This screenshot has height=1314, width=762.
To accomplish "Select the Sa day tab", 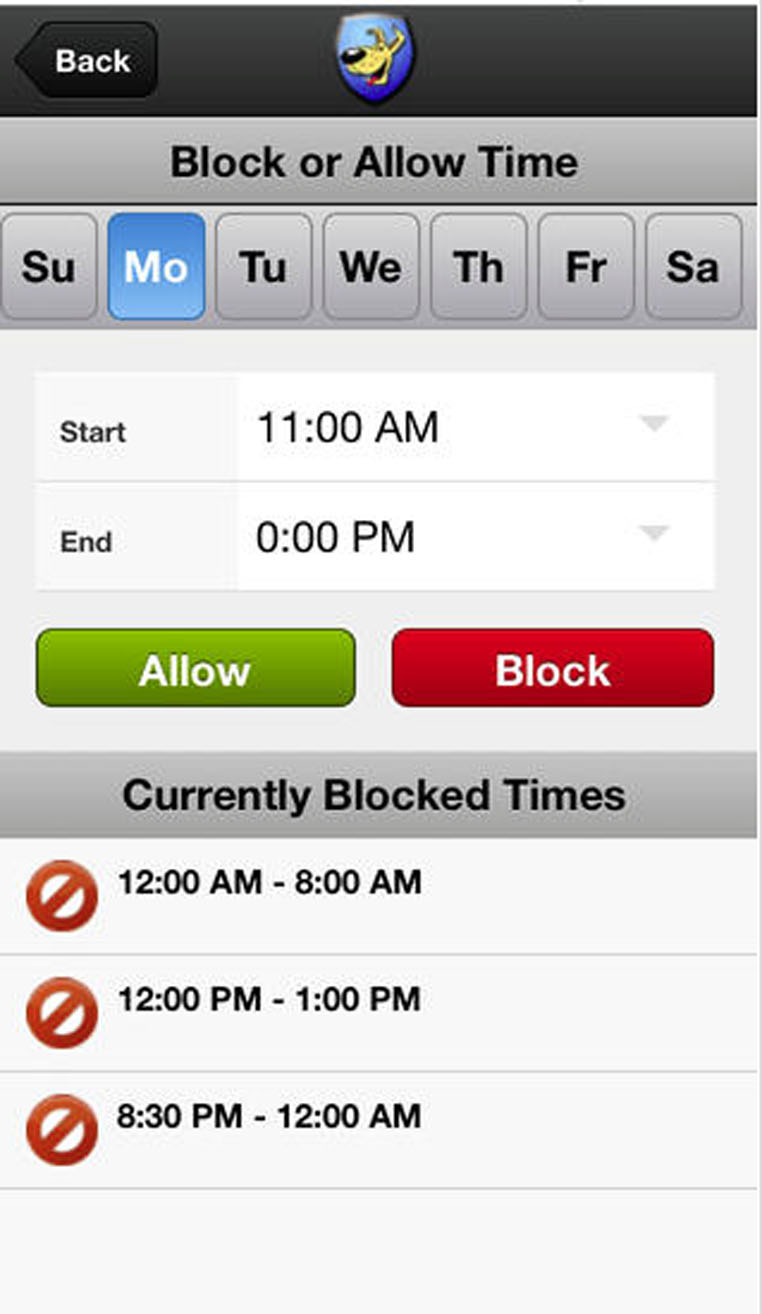I will point(693,267).
